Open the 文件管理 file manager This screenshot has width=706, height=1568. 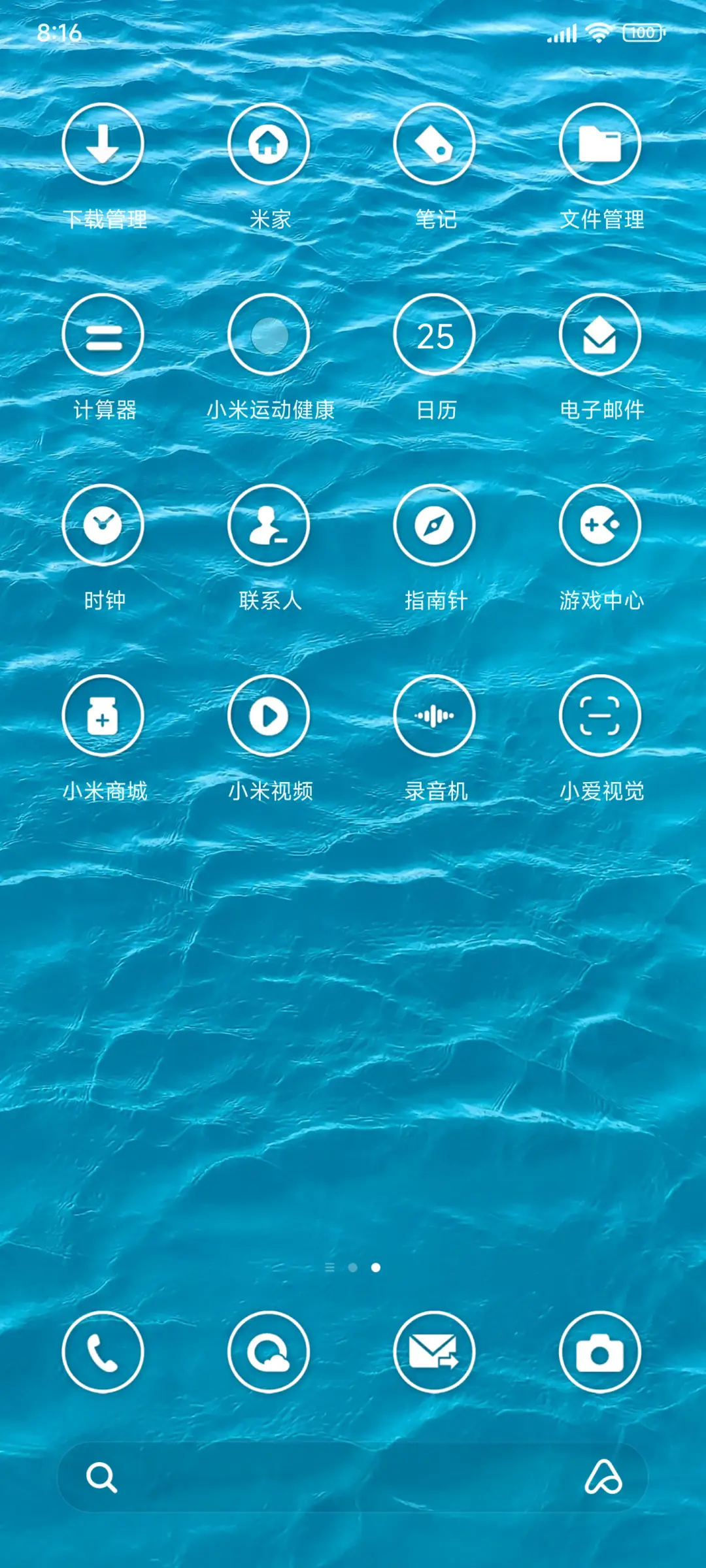599,144
